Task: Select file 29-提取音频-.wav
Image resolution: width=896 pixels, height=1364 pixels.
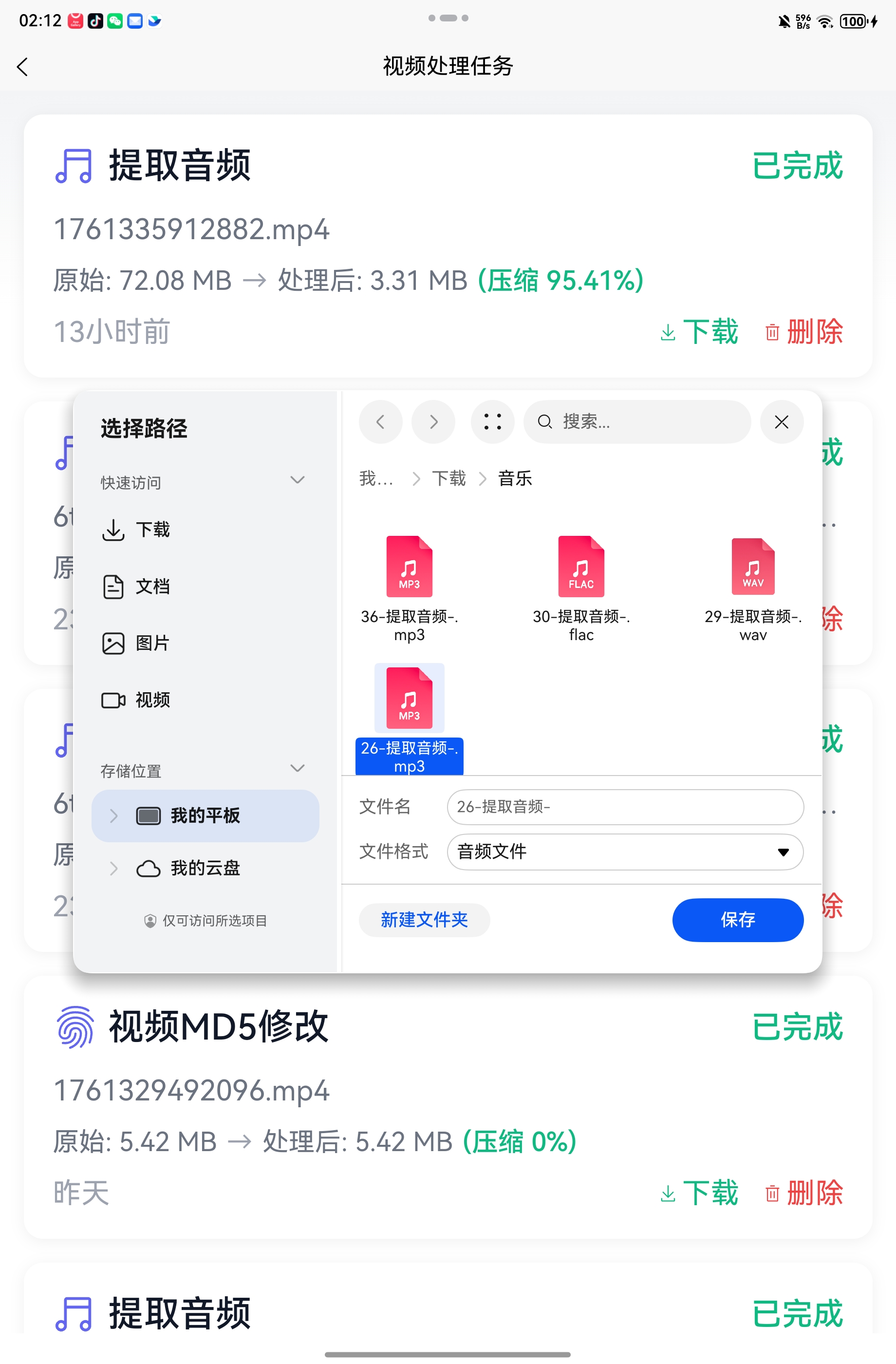Action: coord(753,587)
